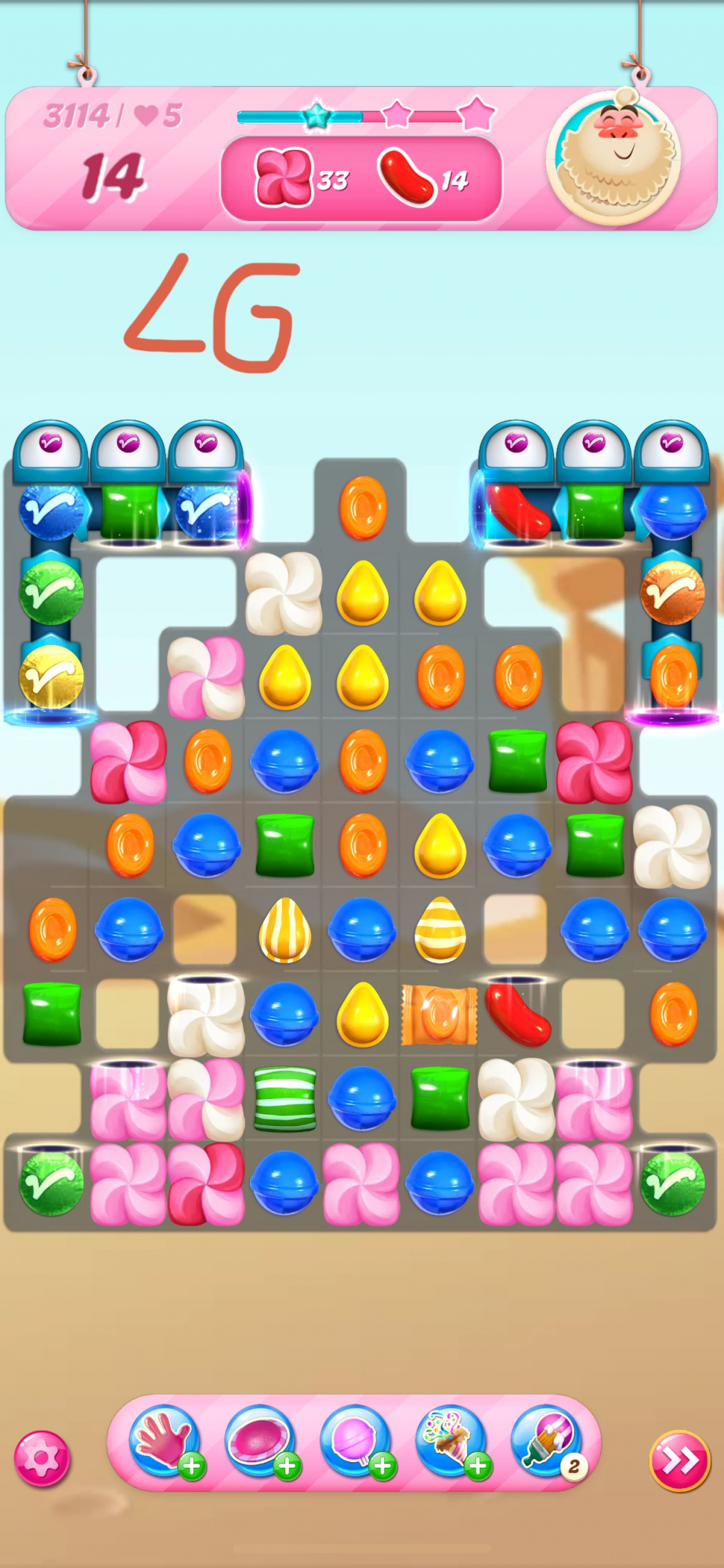Select the orange wrapped candy
This screenshot has width=724, height=1568.
pos(440,1015)
